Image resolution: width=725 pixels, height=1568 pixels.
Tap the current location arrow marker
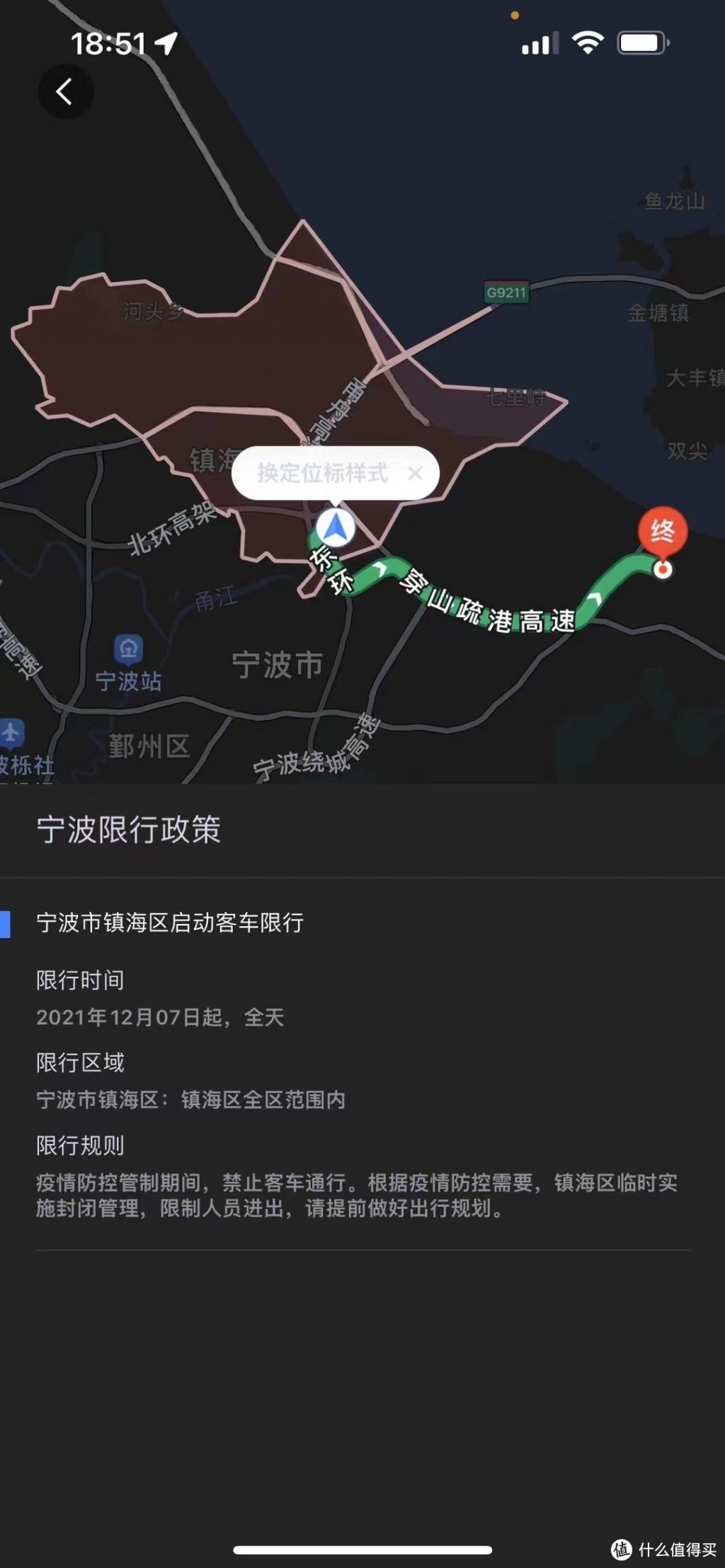(x=335, y=528)
